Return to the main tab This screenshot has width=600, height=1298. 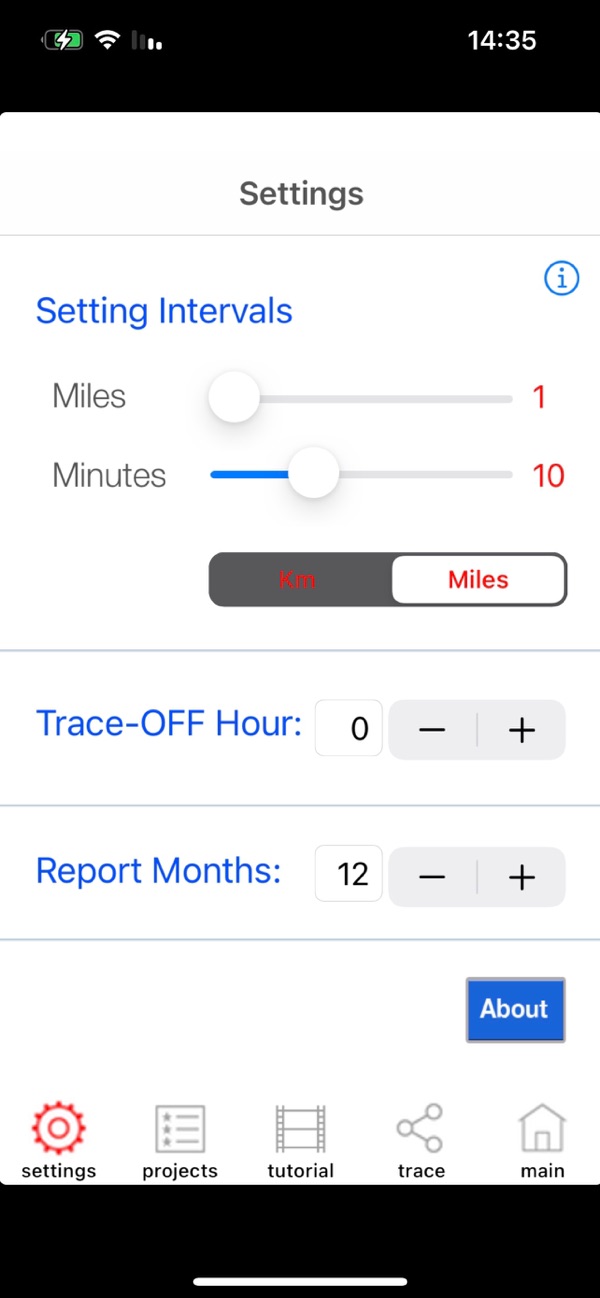click(x=542, y=1141)
